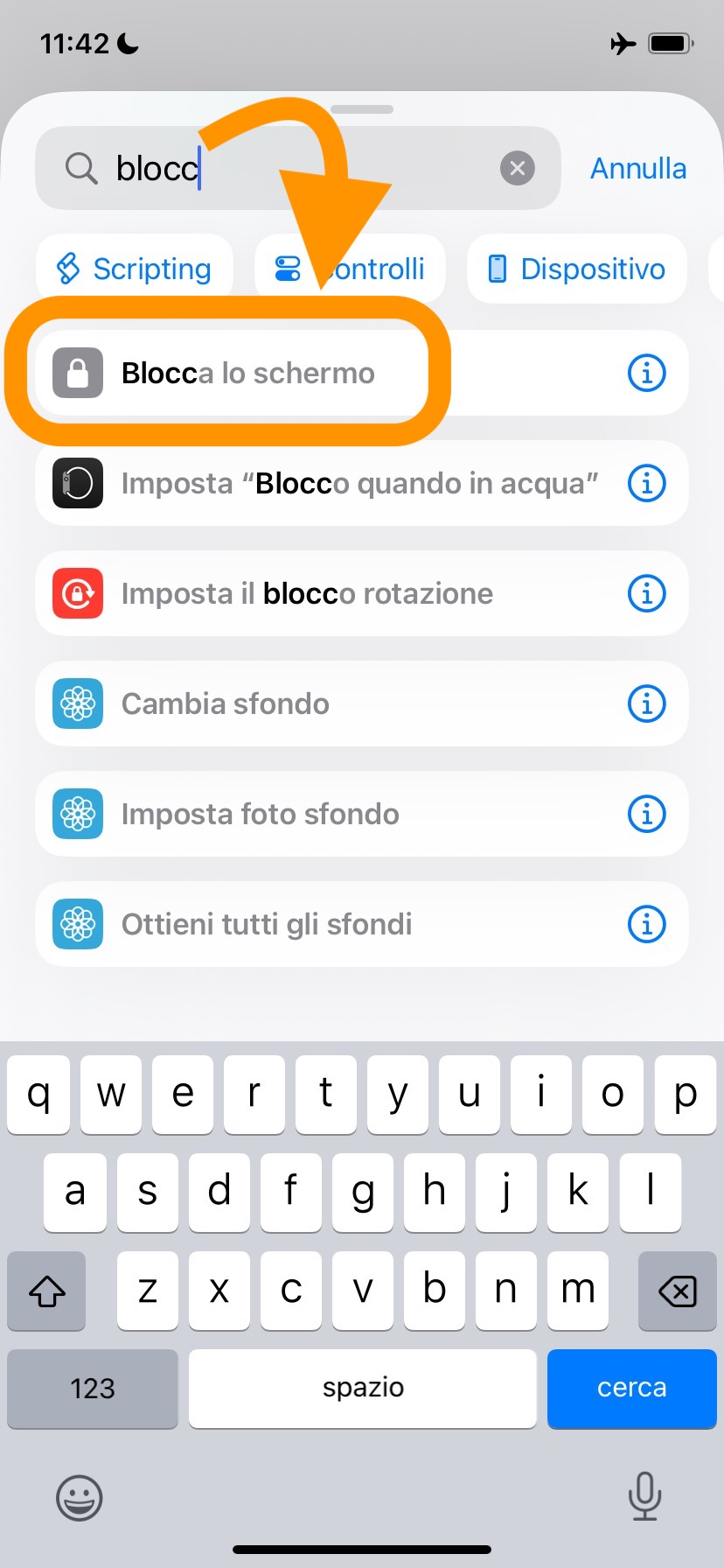Choose the Cambia sfondo action

coord(226,703)
